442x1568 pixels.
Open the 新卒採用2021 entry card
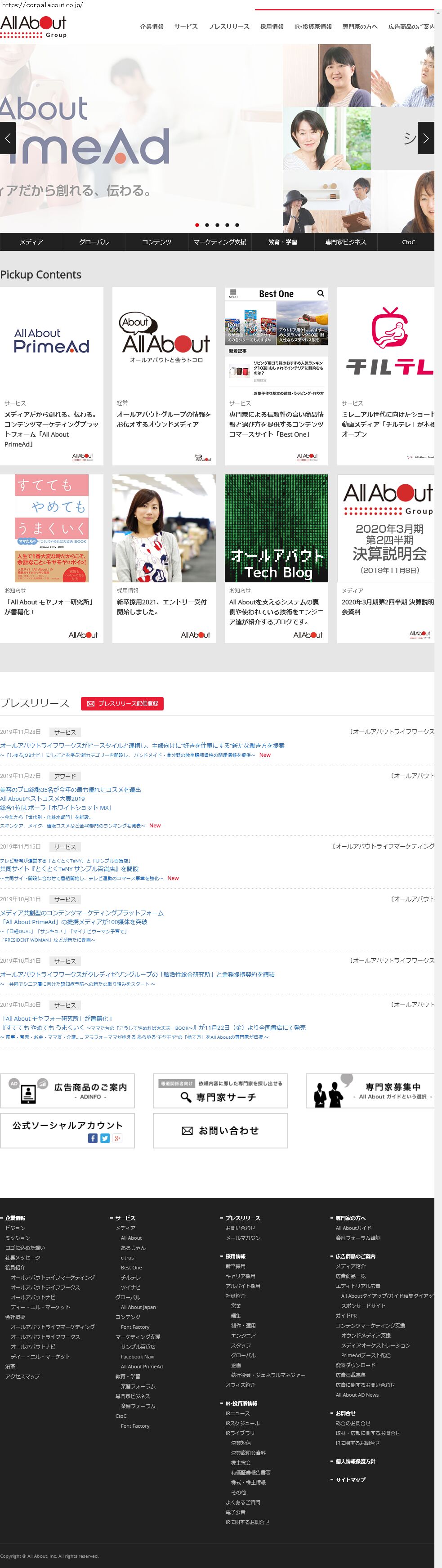click(164, 558)
